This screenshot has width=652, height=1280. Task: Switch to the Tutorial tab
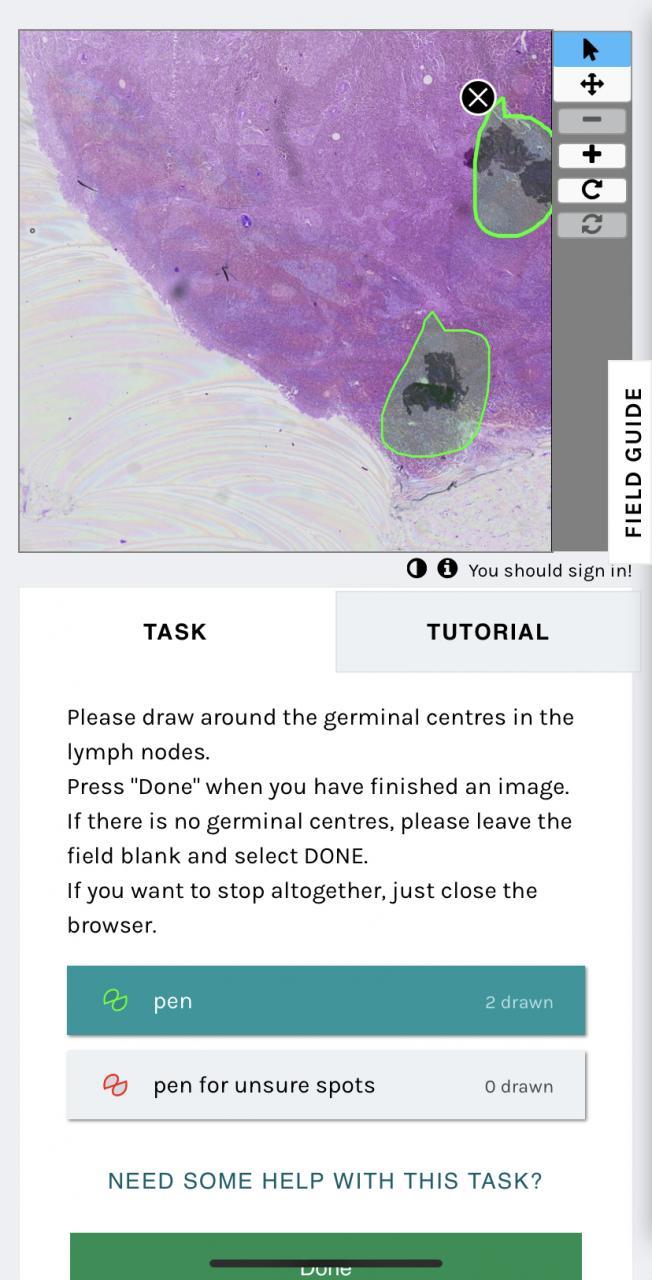[487, 632]
